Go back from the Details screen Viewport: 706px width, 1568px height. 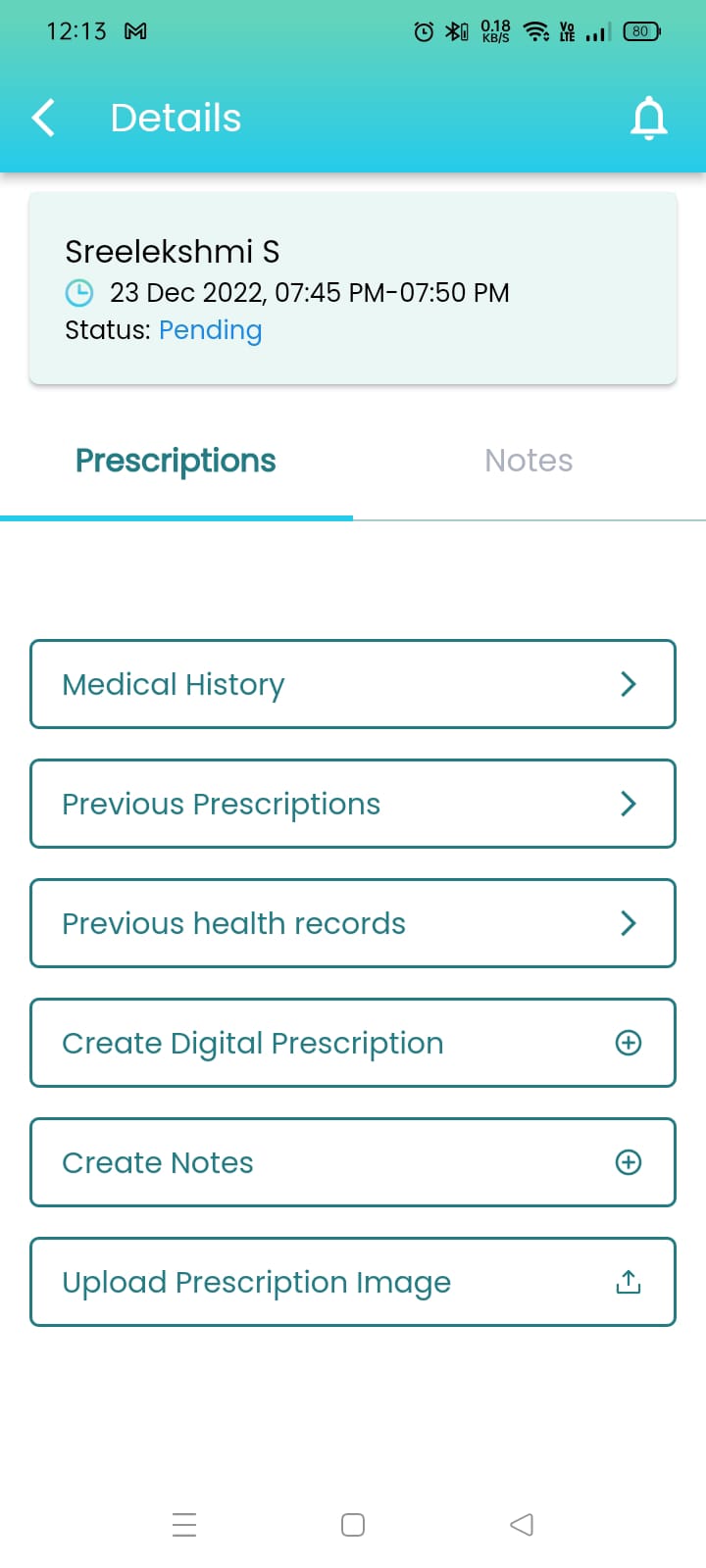pos(43,119)
